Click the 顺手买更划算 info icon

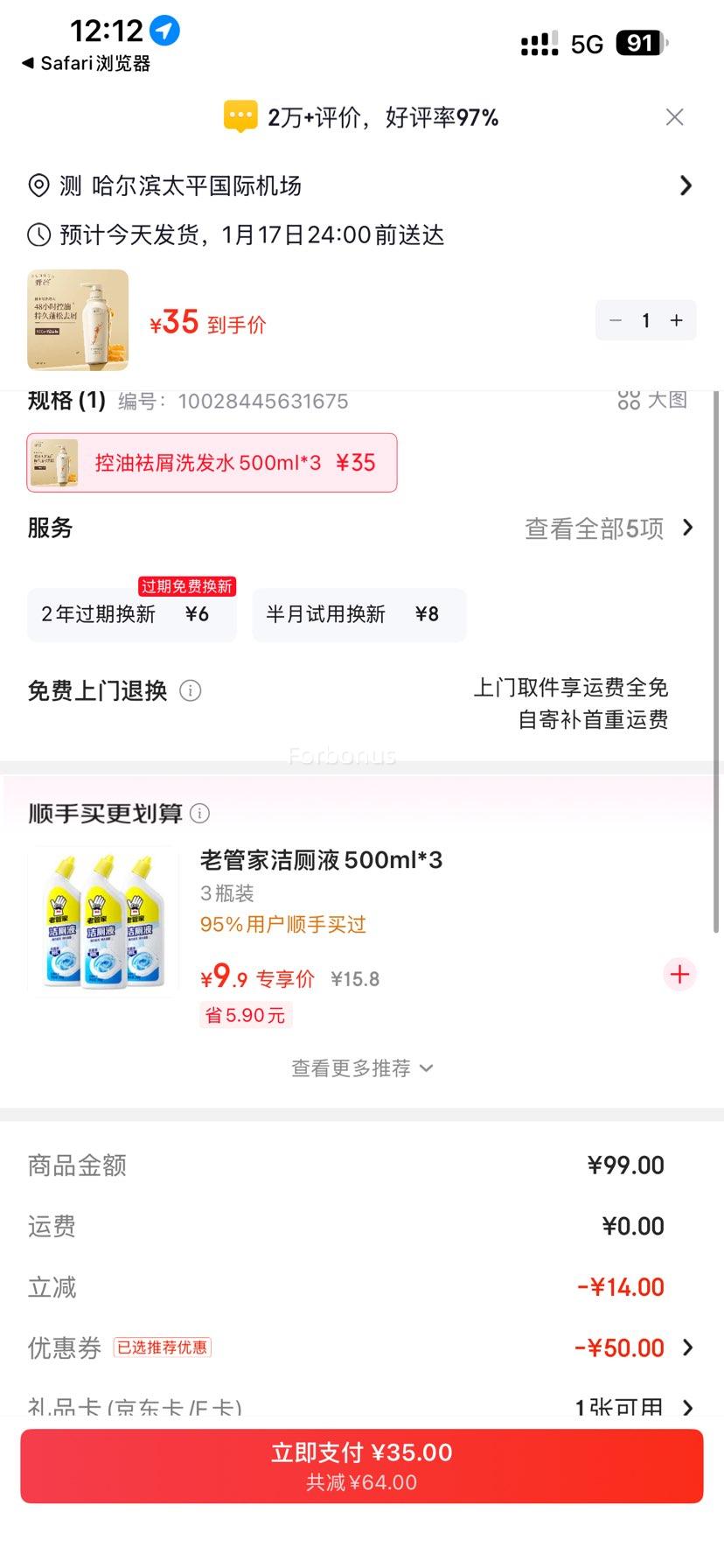coord(200,813)
